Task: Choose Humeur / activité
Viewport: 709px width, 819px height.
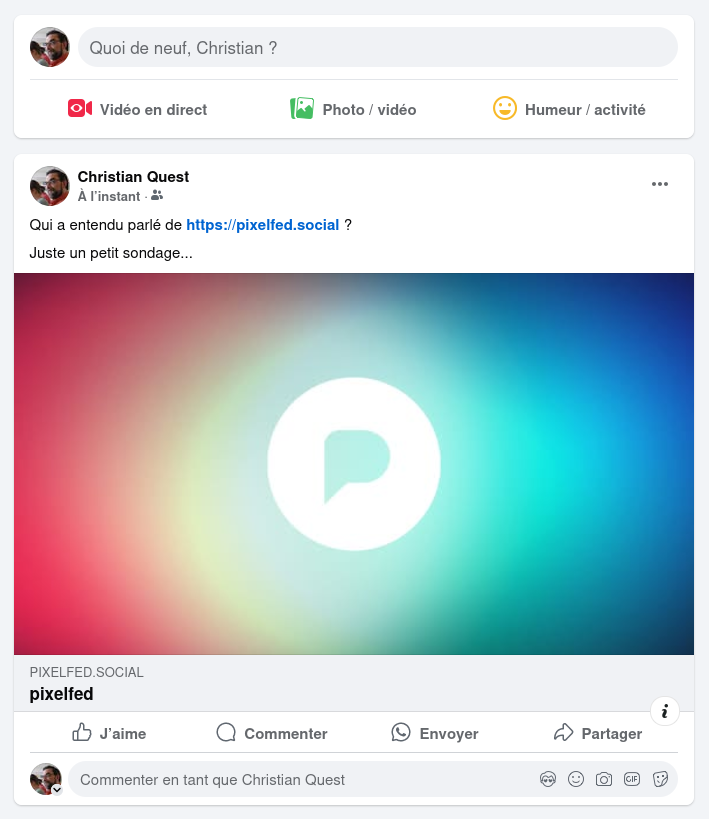Action: click(x=569, y=109)
